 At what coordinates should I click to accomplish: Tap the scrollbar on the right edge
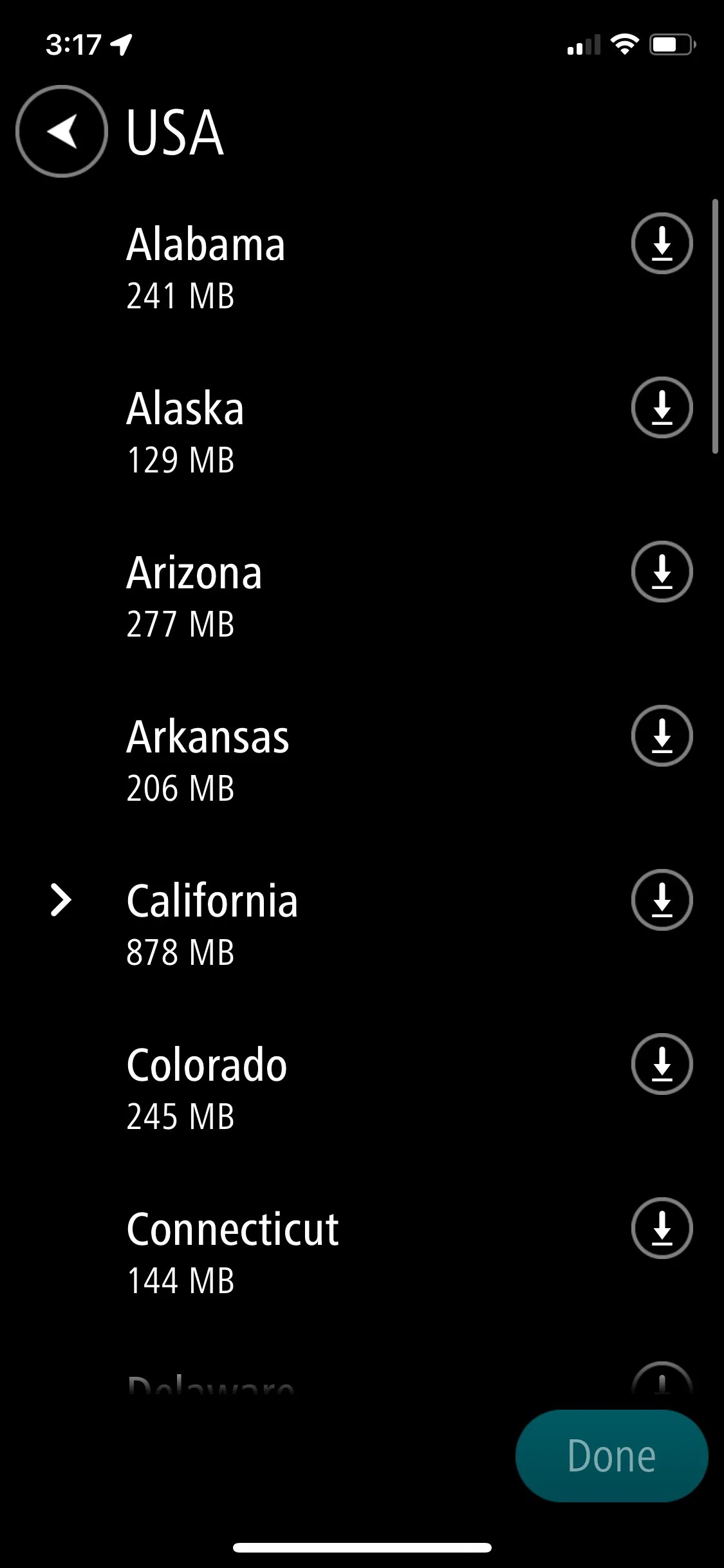(x=716, y=322)
